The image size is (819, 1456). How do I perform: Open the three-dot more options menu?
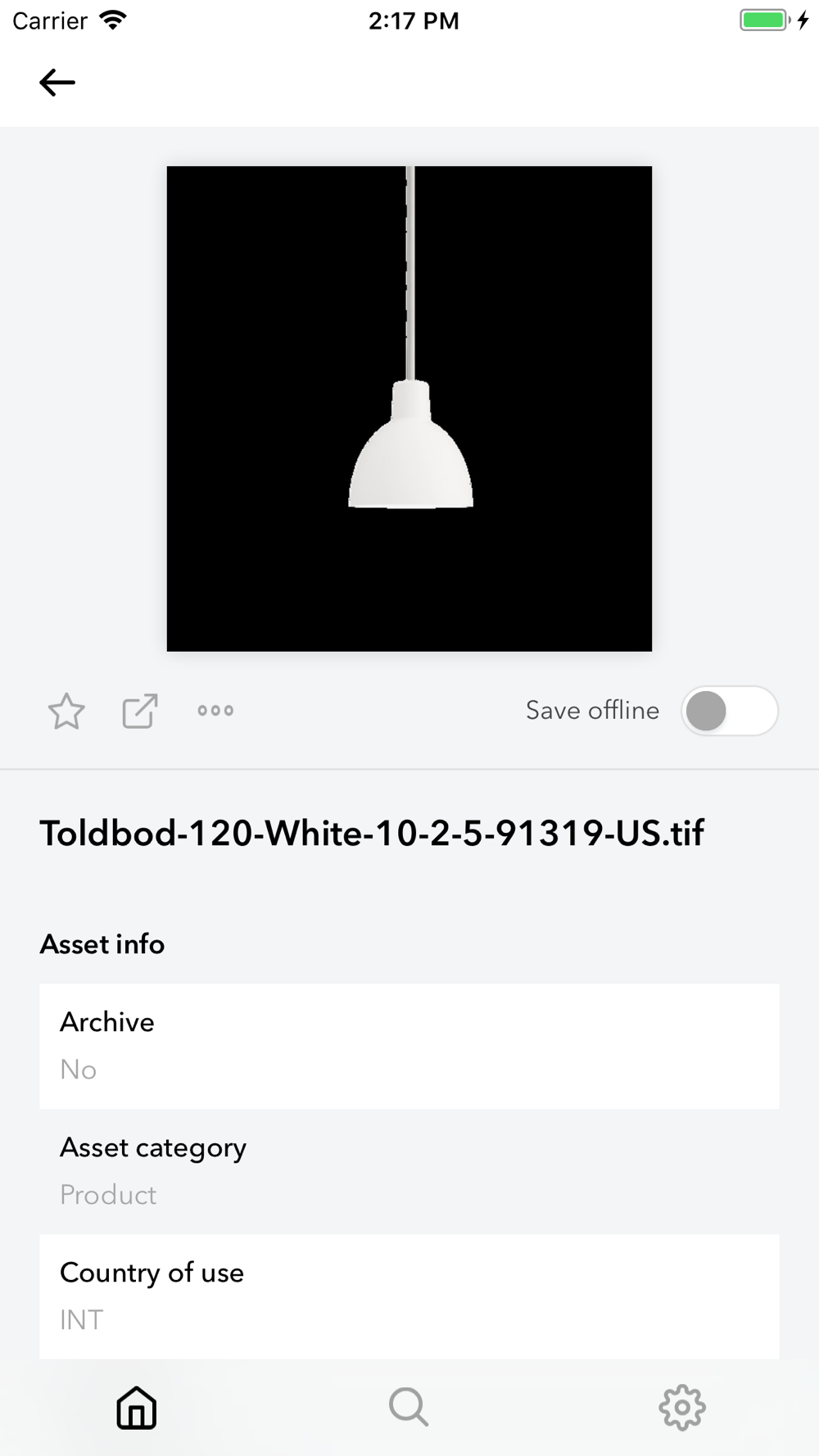215,711
